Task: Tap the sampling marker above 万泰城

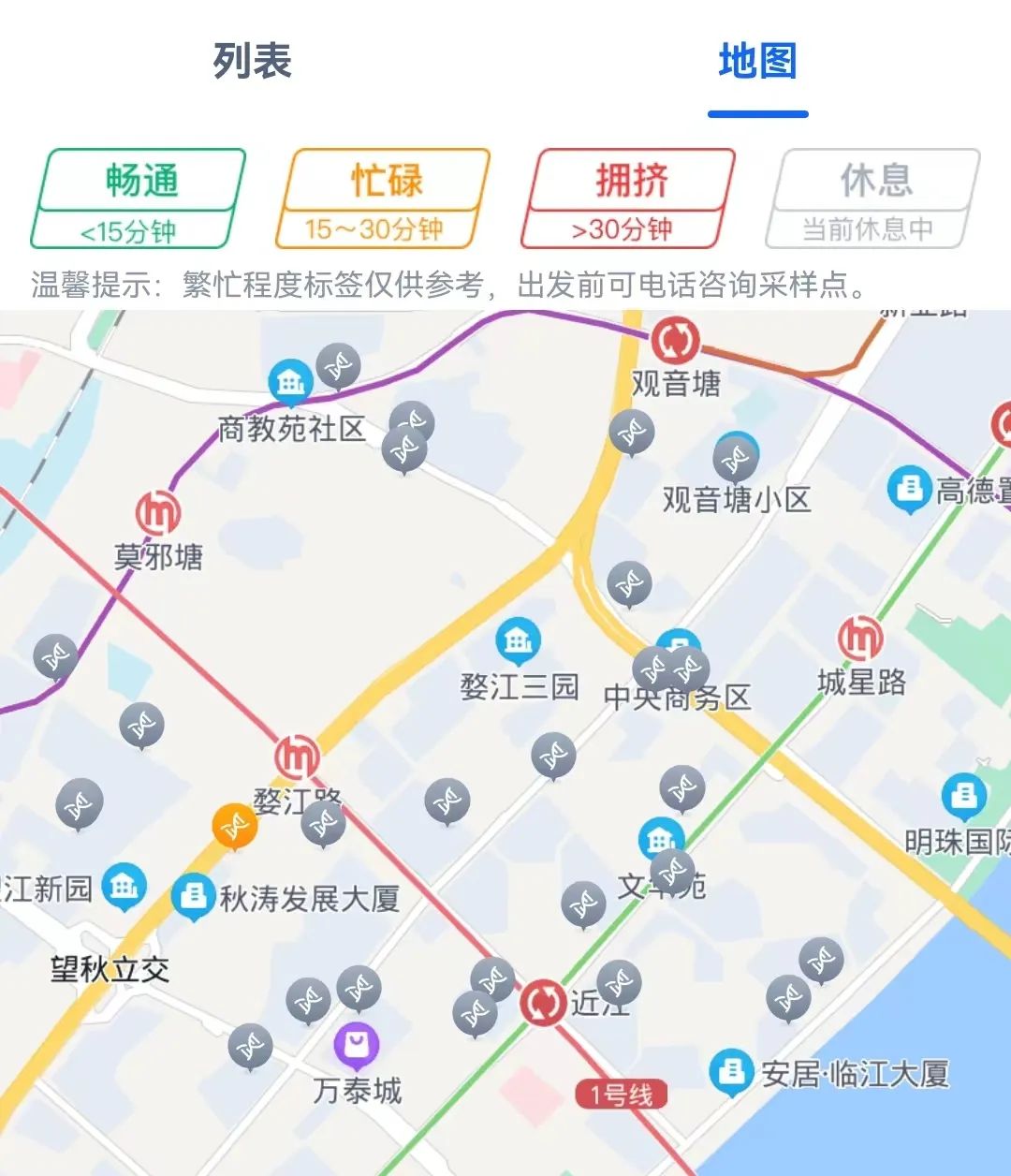Action: pos(359,987)
